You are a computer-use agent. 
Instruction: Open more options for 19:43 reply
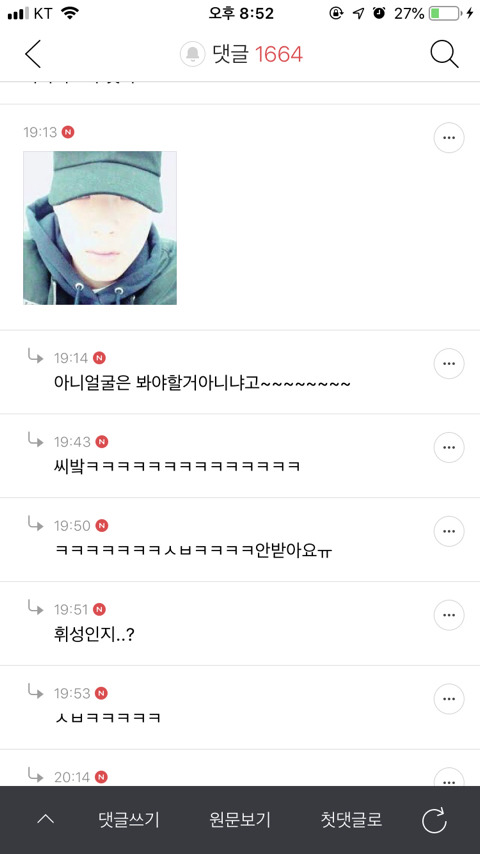(x=449, y=447)
